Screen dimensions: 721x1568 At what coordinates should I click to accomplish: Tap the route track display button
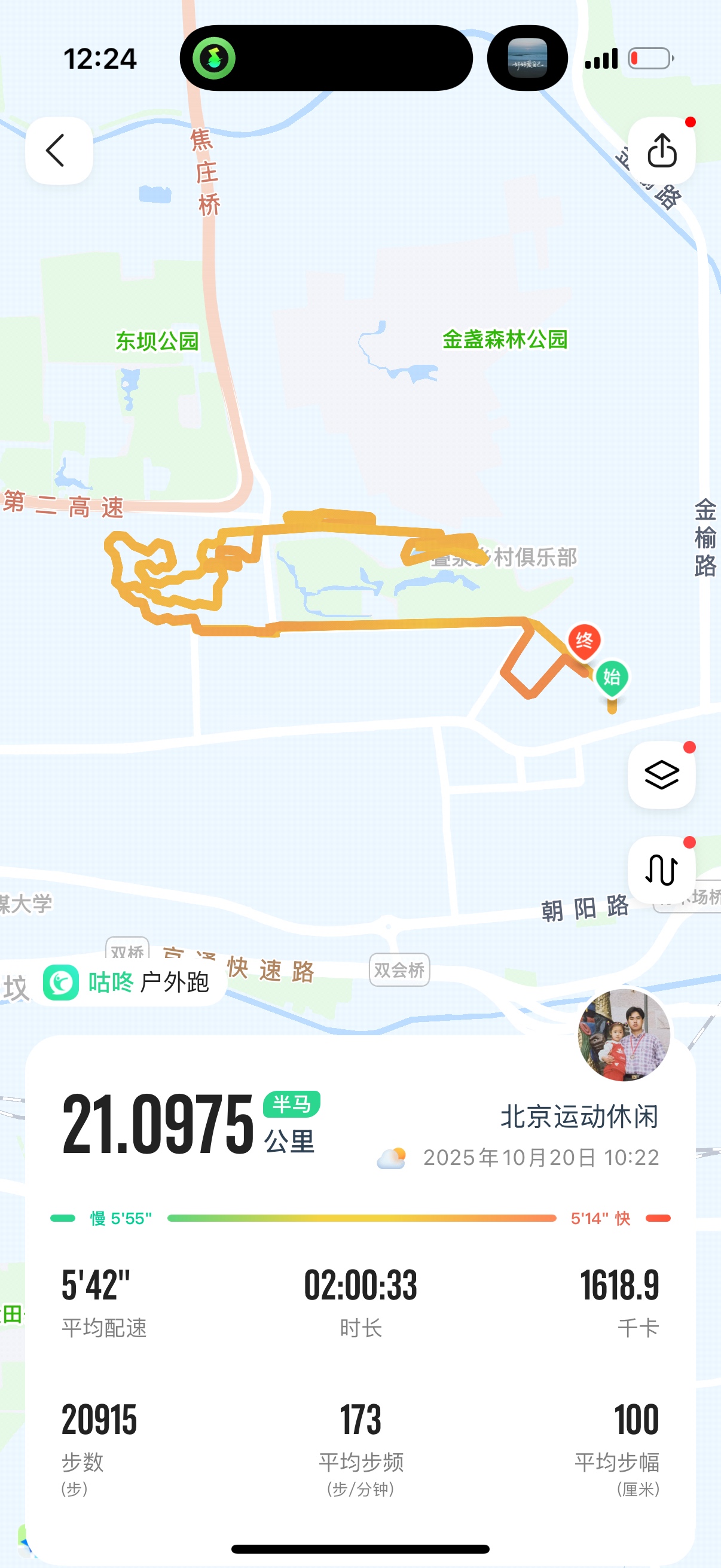(661, 870)
